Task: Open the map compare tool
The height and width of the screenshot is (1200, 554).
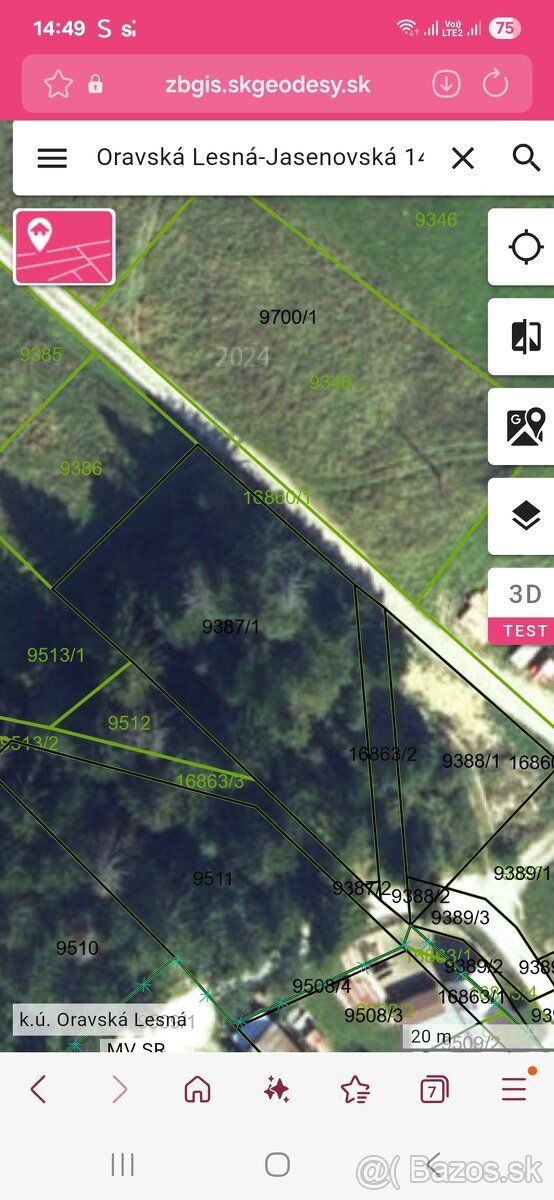Action: click(x=525, y=336)
